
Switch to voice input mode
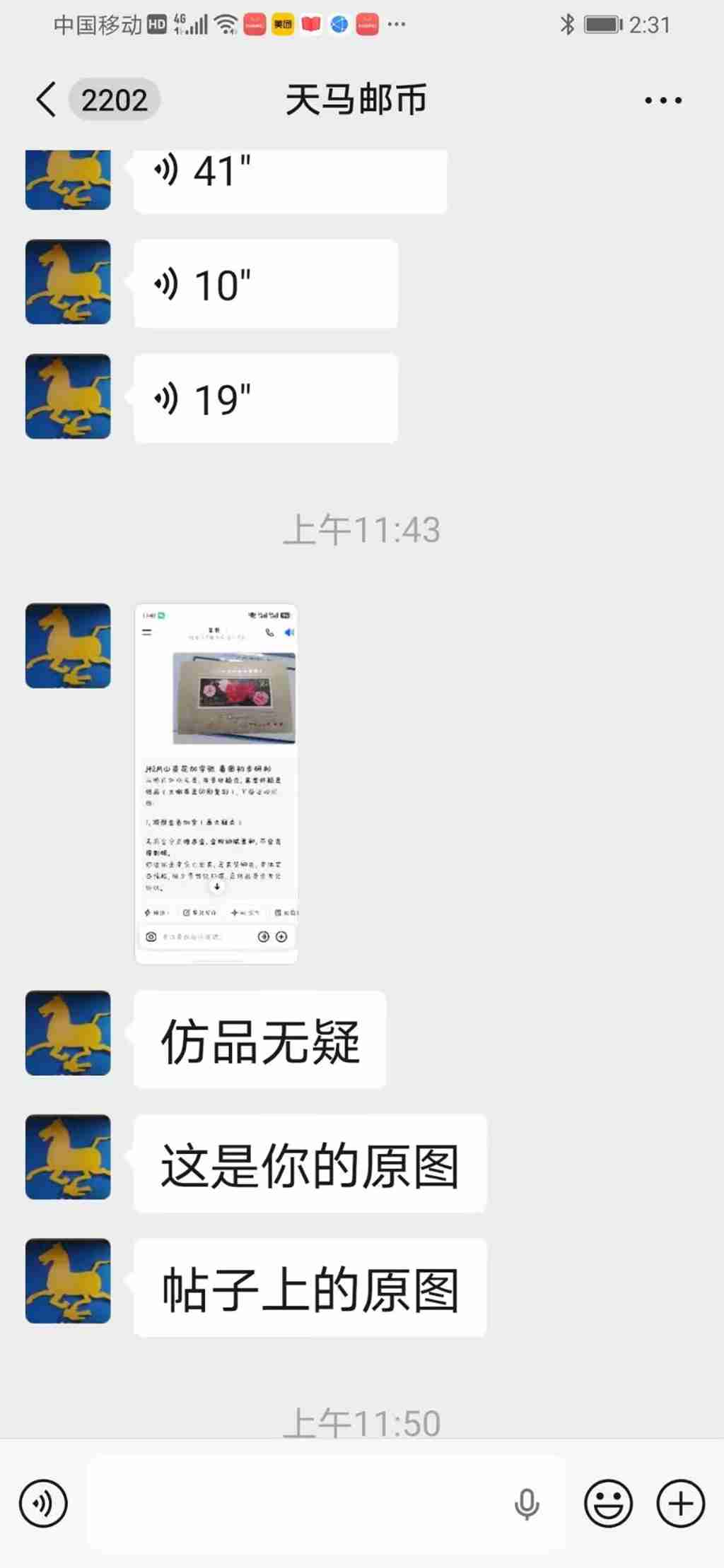coord(44,1503)
